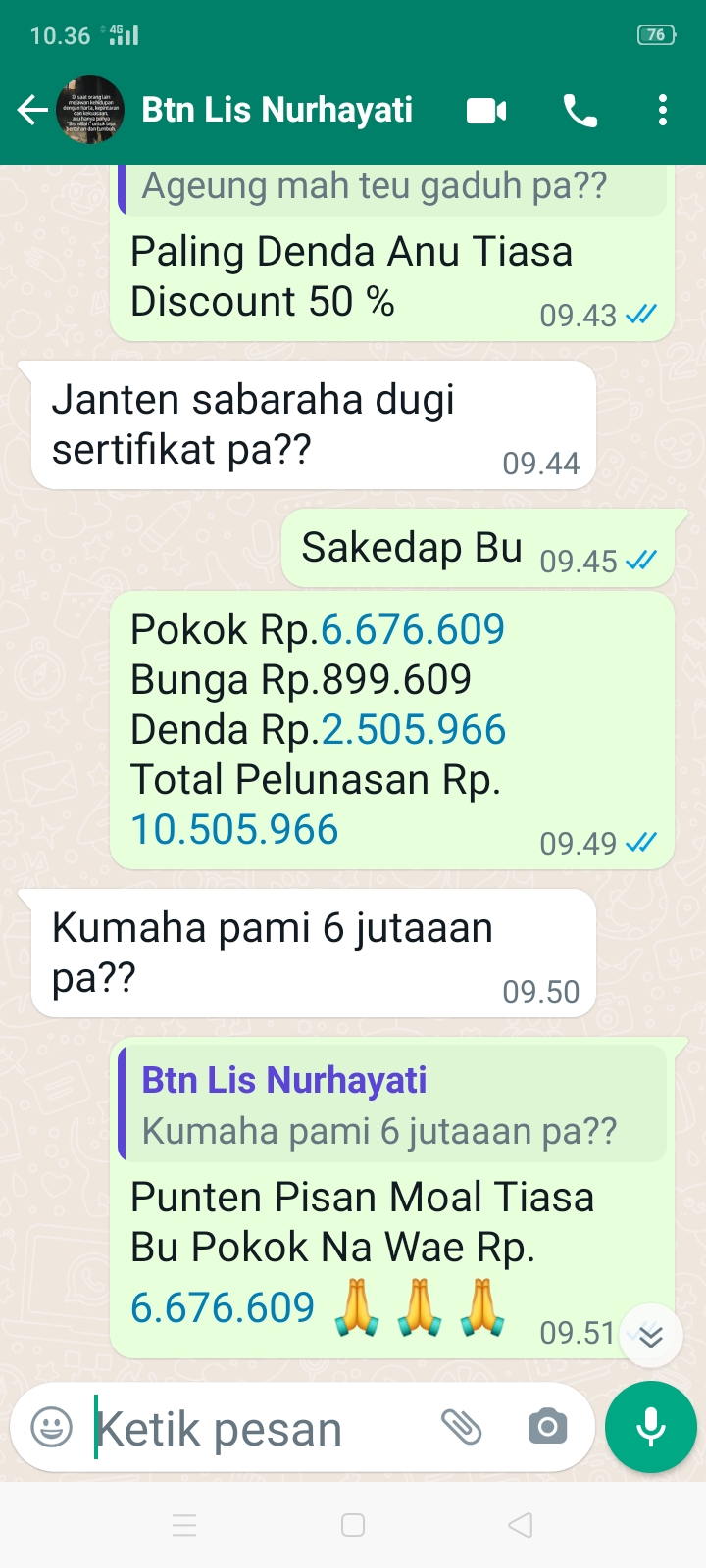The image size is (706, 1568).
Task: Open Btn Lis Nurhayati contact info
Action: point(277,110)
